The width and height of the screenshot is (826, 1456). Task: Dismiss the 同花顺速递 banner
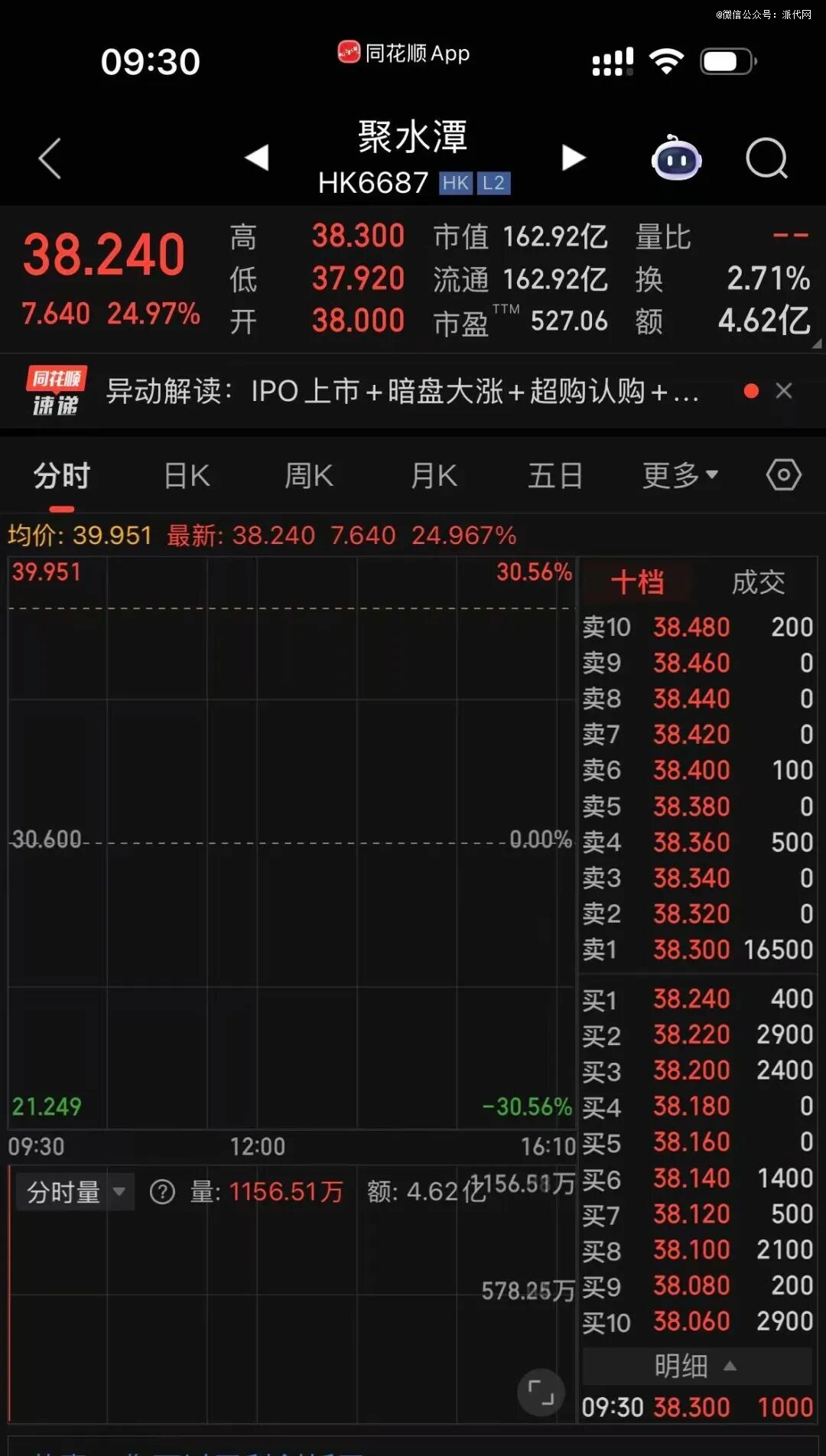click(784, 391)
